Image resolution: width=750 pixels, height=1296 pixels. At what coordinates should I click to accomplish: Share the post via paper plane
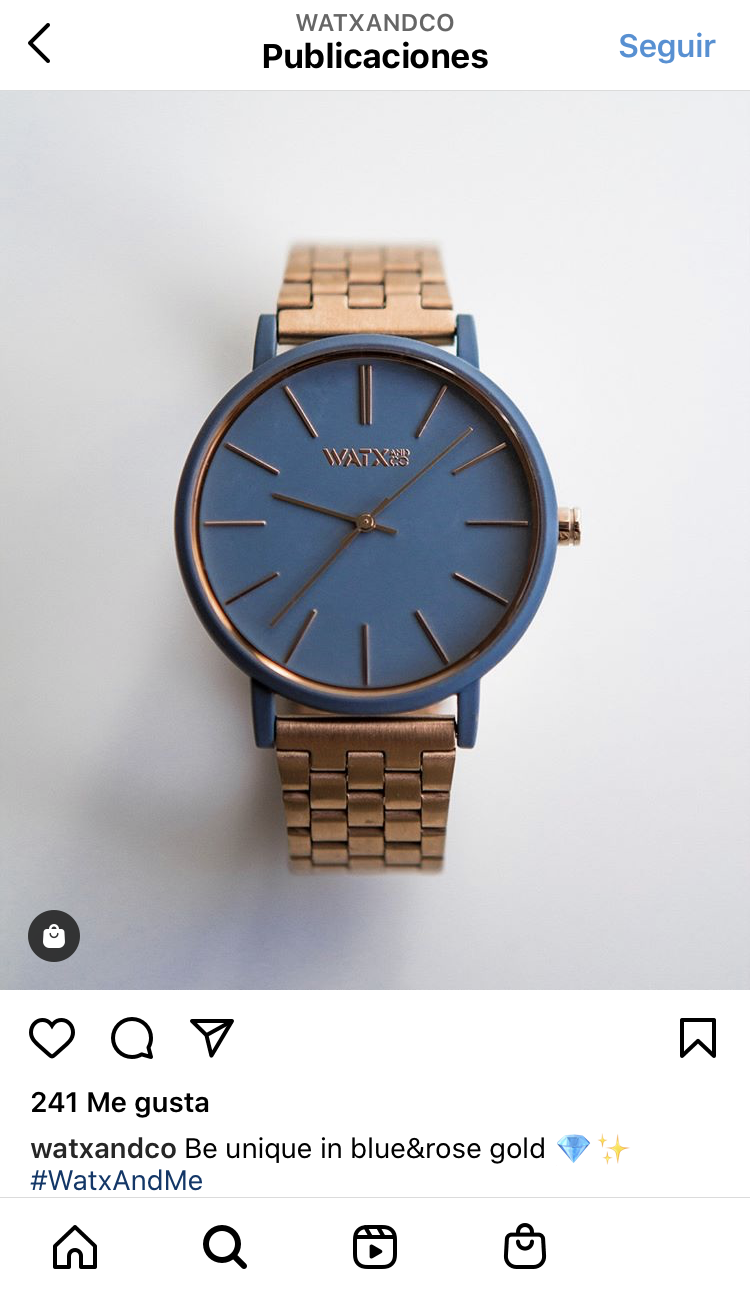click(212, 1038)
